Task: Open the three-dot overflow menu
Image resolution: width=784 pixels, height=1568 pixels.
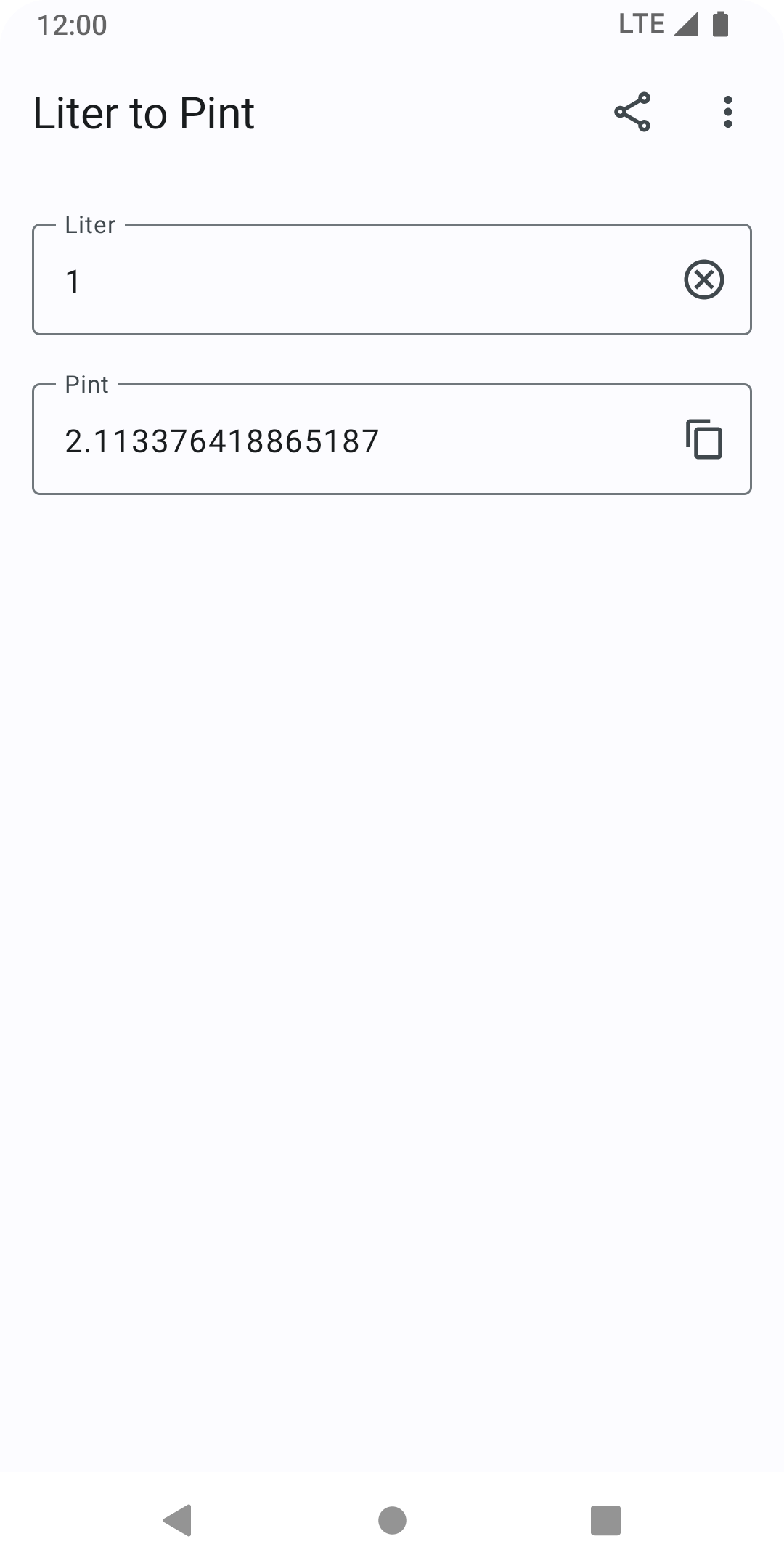Action: pos(727,112)
